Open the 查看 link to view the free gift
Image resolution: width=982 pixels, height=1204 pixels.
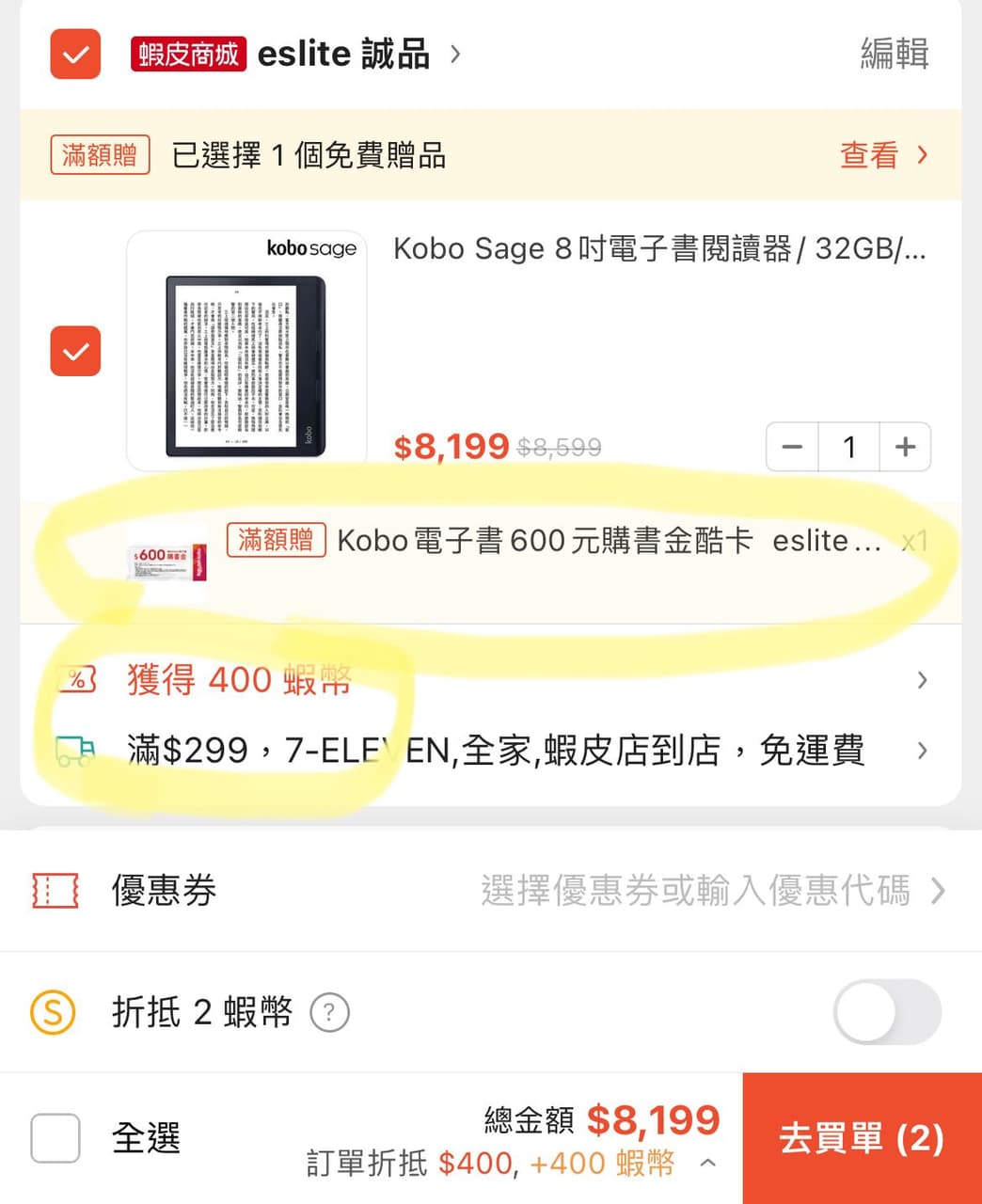click(867, 155)
